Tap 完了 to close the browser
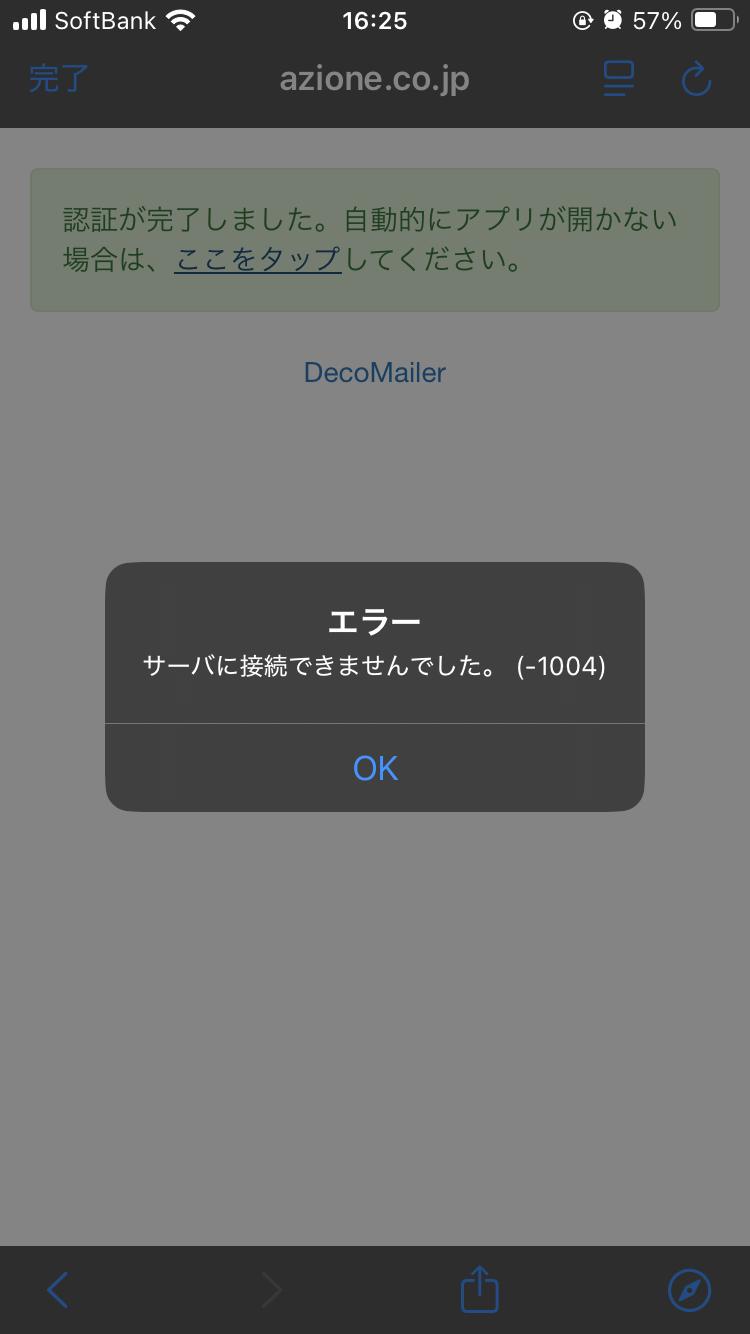750x1334 pixels. pos(58,79)
